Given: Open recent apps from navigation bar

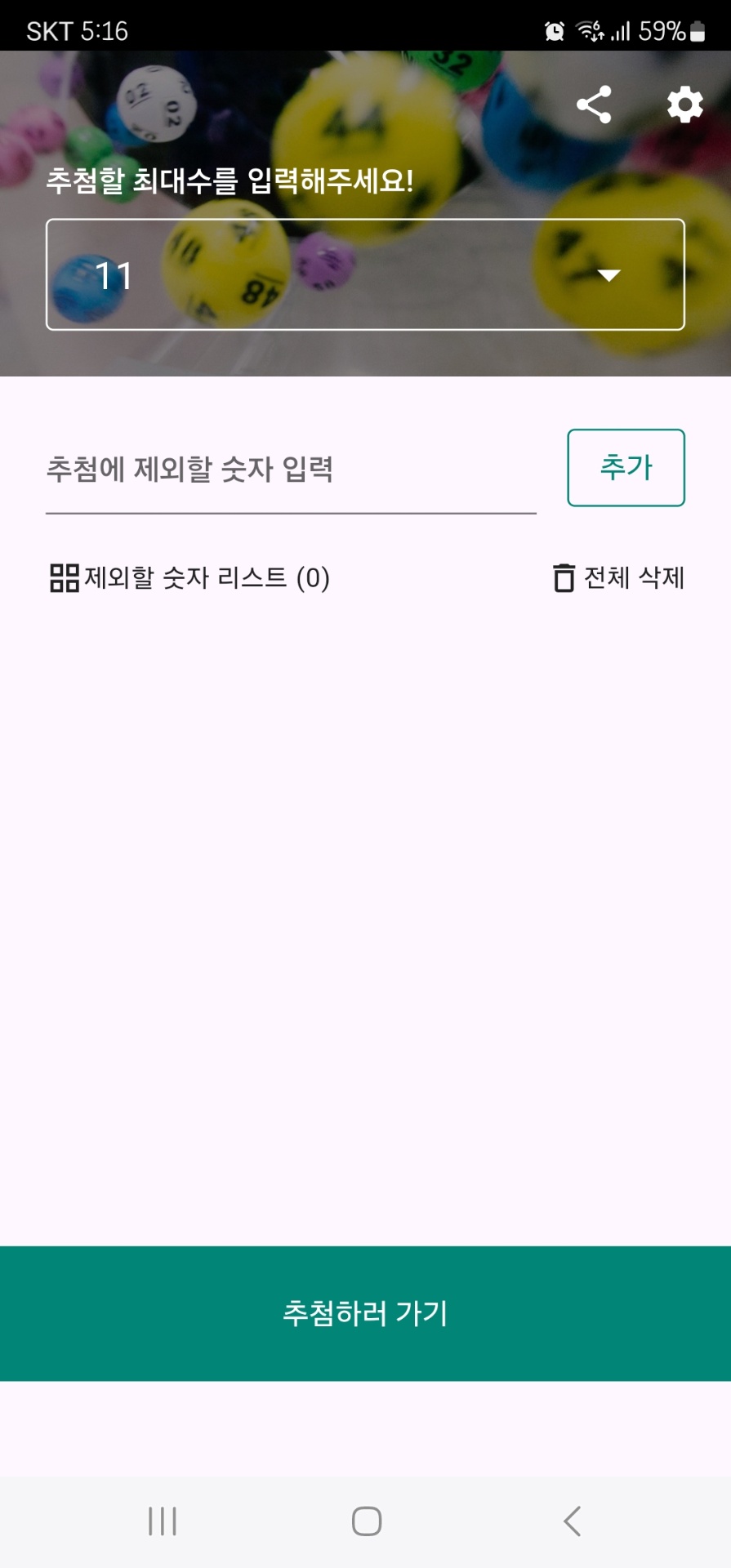Looking at the screenshot, I should [x=163, y=1521].
